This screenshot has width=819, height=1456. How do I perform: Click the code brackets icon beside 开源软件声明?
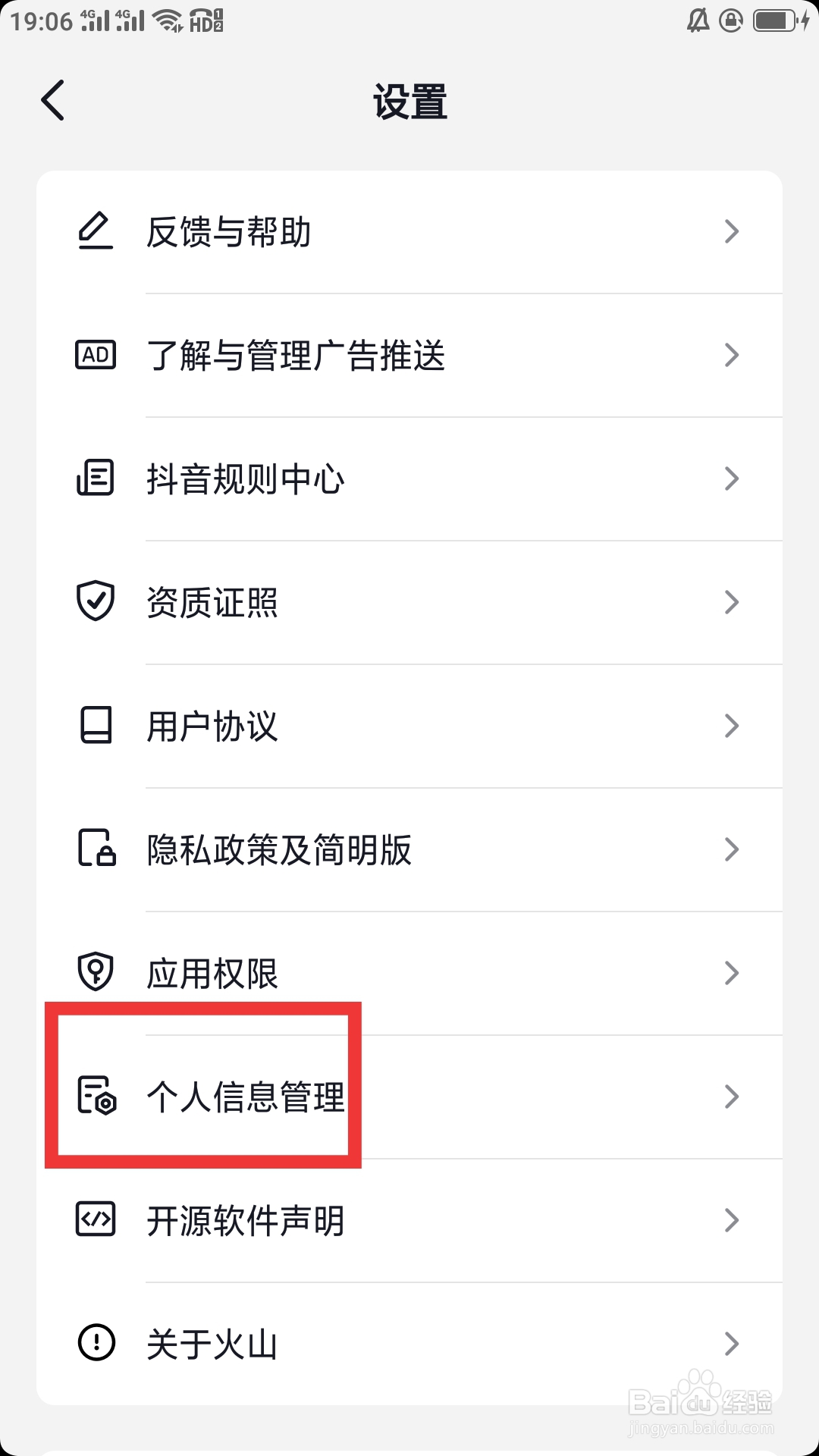tap(96, 1219)
